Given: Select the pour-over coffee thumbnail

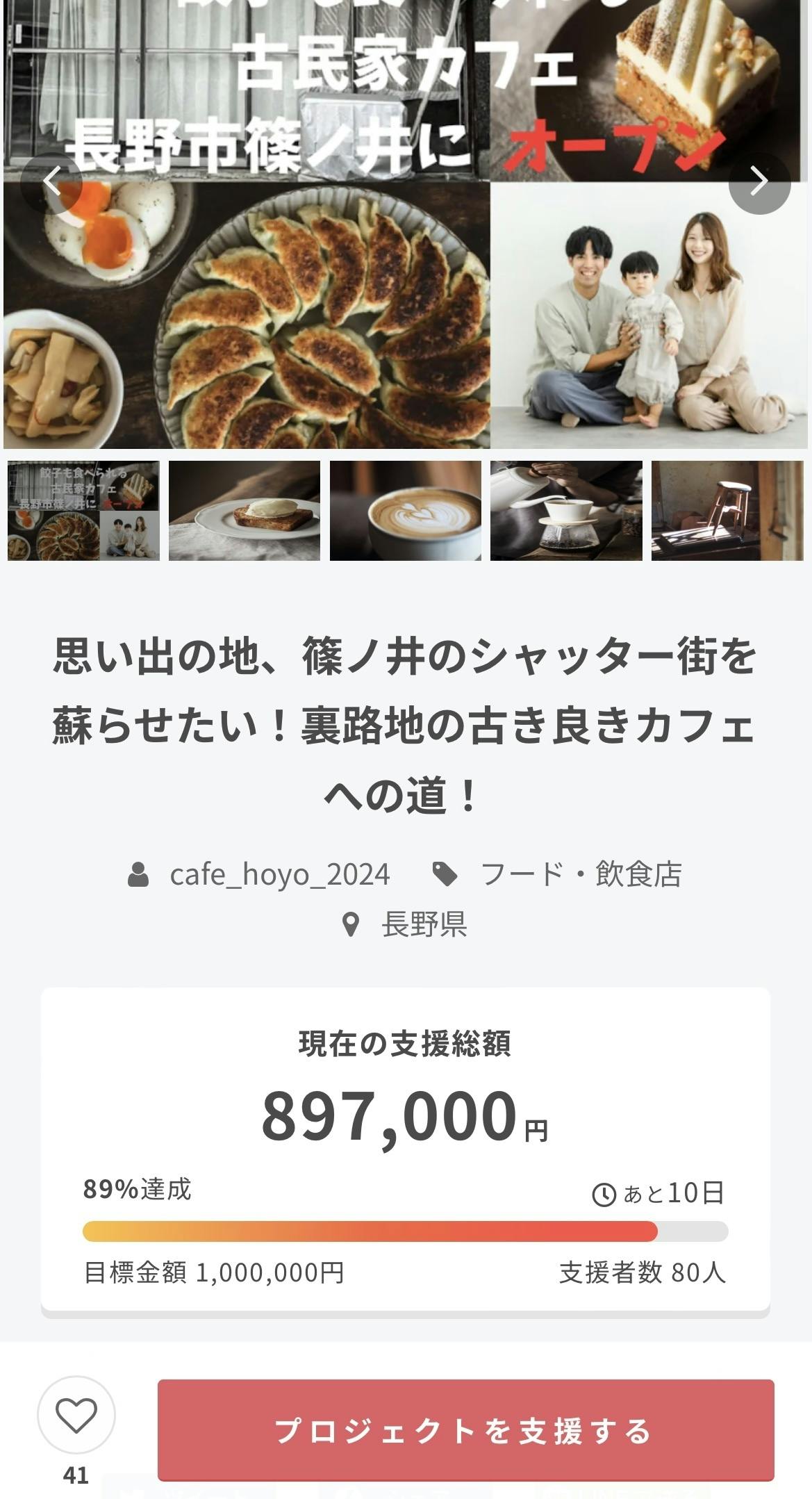Looking at the screenshot, I should (x=566, y=511).
